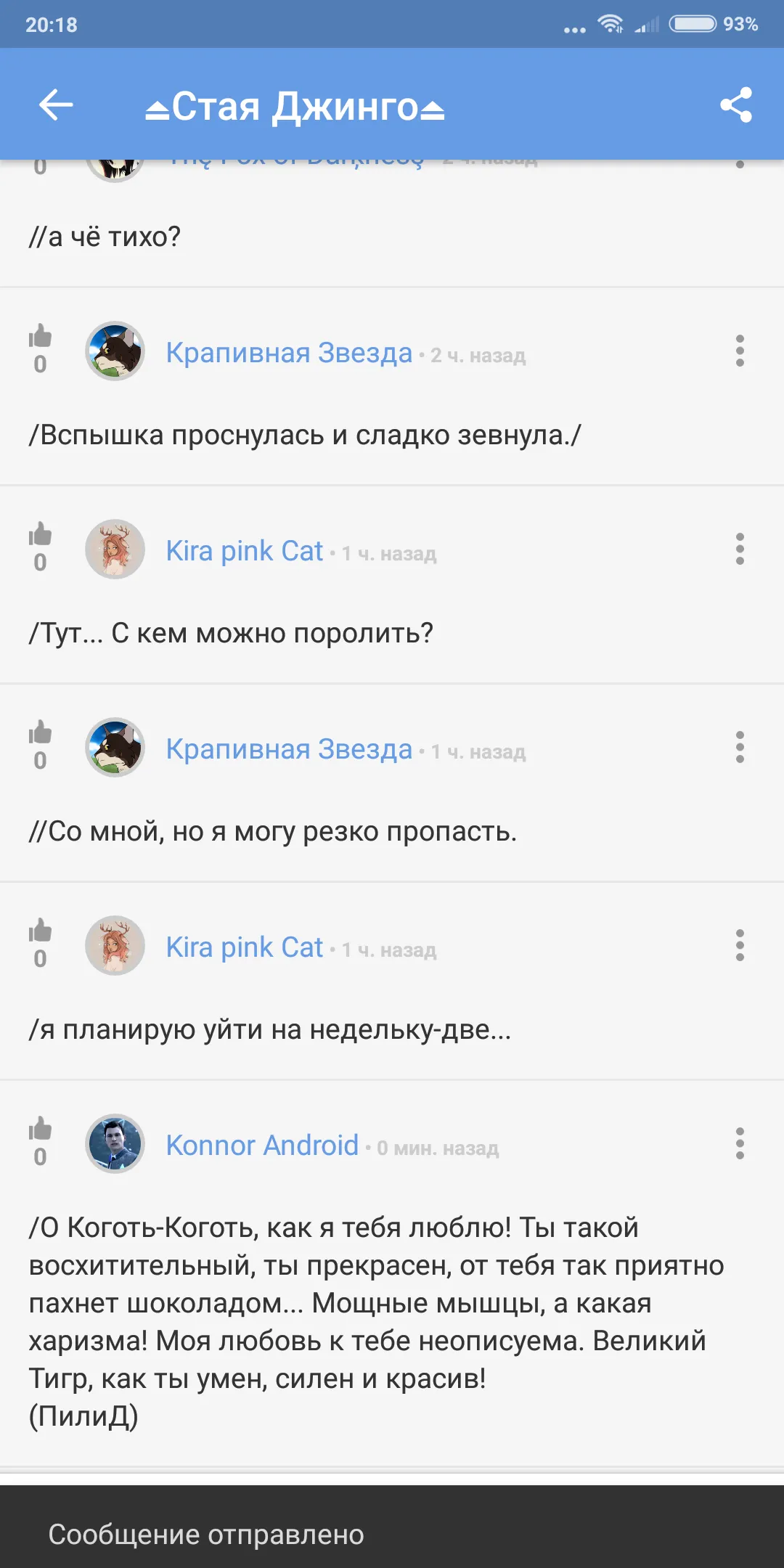Tap Konnor Android's avatar picture
The height and width of the screenshot is (1568, 784).
(x=115, y=1144)
